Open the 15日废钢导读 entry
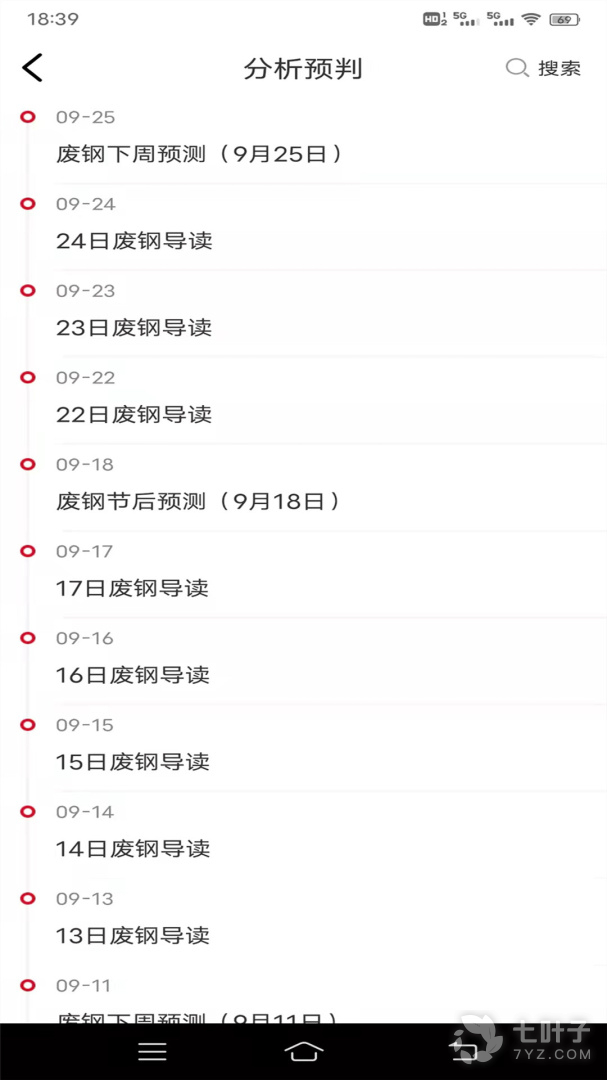This screenshot has width=607, height=1080. [x=133, y=762]
